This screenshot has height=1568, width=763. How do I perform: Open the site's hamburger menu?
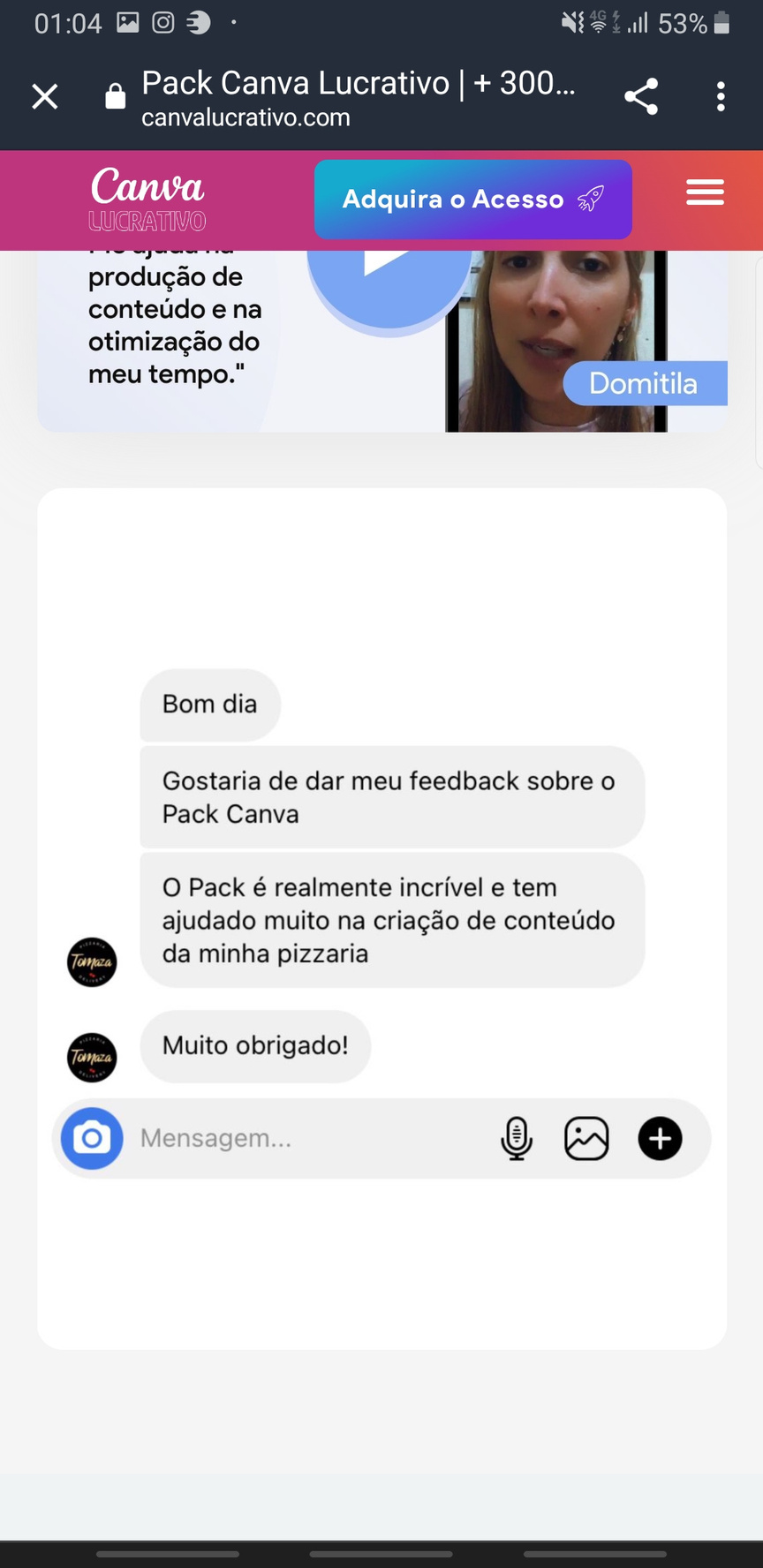point(705,192)
